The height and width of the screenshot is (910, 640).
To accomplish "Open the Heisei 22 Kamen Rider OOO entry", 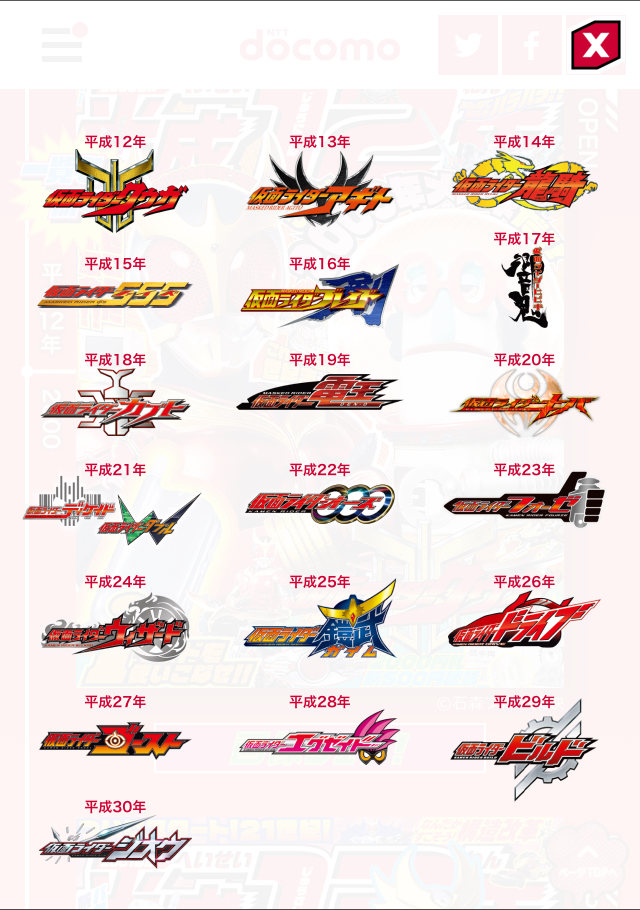I will pos(319,505).
